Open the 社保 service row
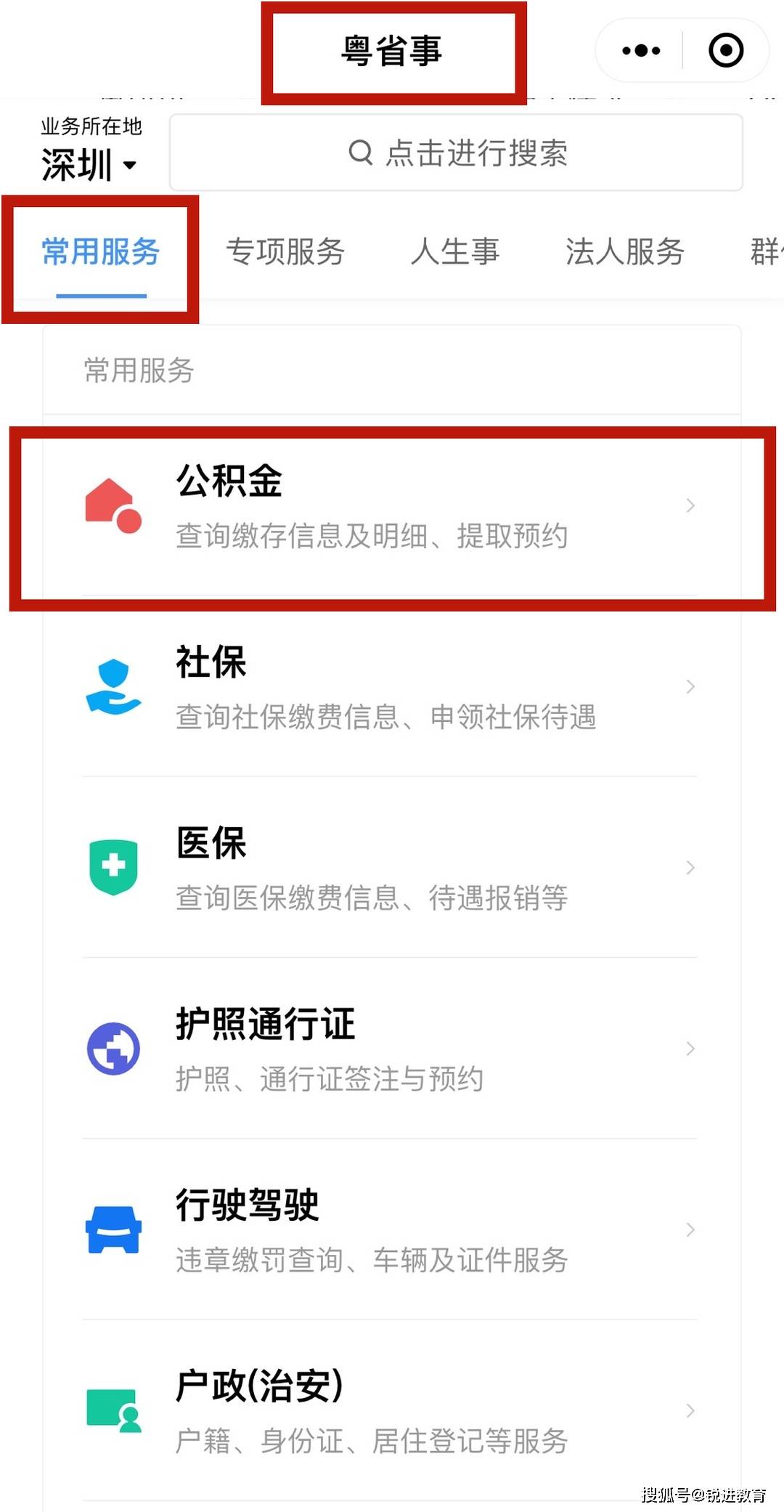 tap(391, 686)
